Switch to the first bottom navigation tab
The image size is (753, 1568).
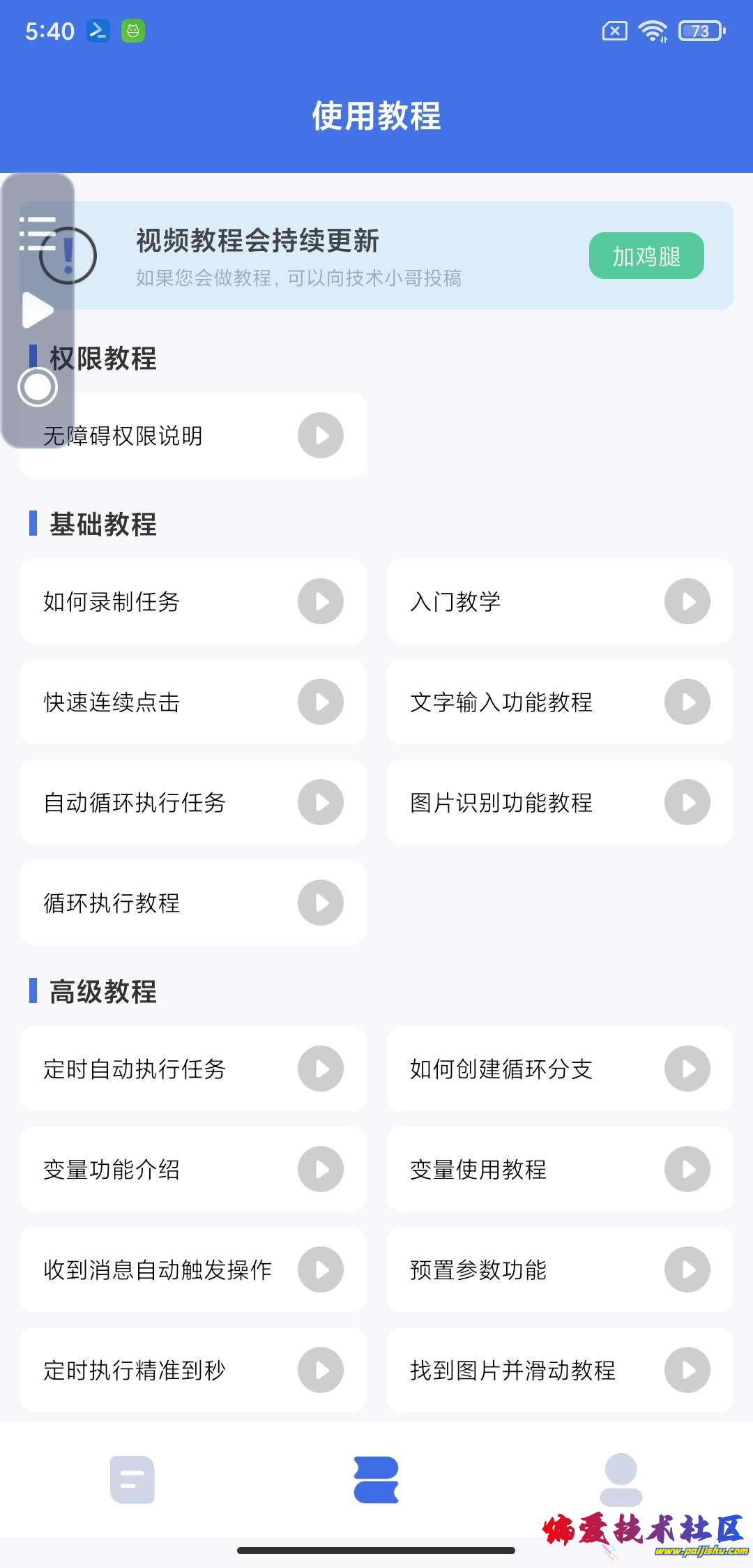point(132,1479)
